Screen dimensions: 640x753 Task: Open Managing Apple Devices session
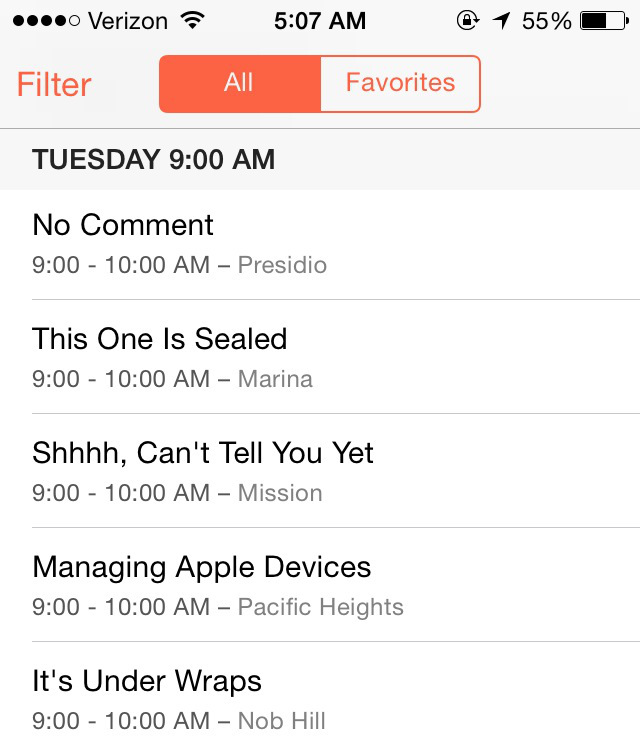point(320,585)
